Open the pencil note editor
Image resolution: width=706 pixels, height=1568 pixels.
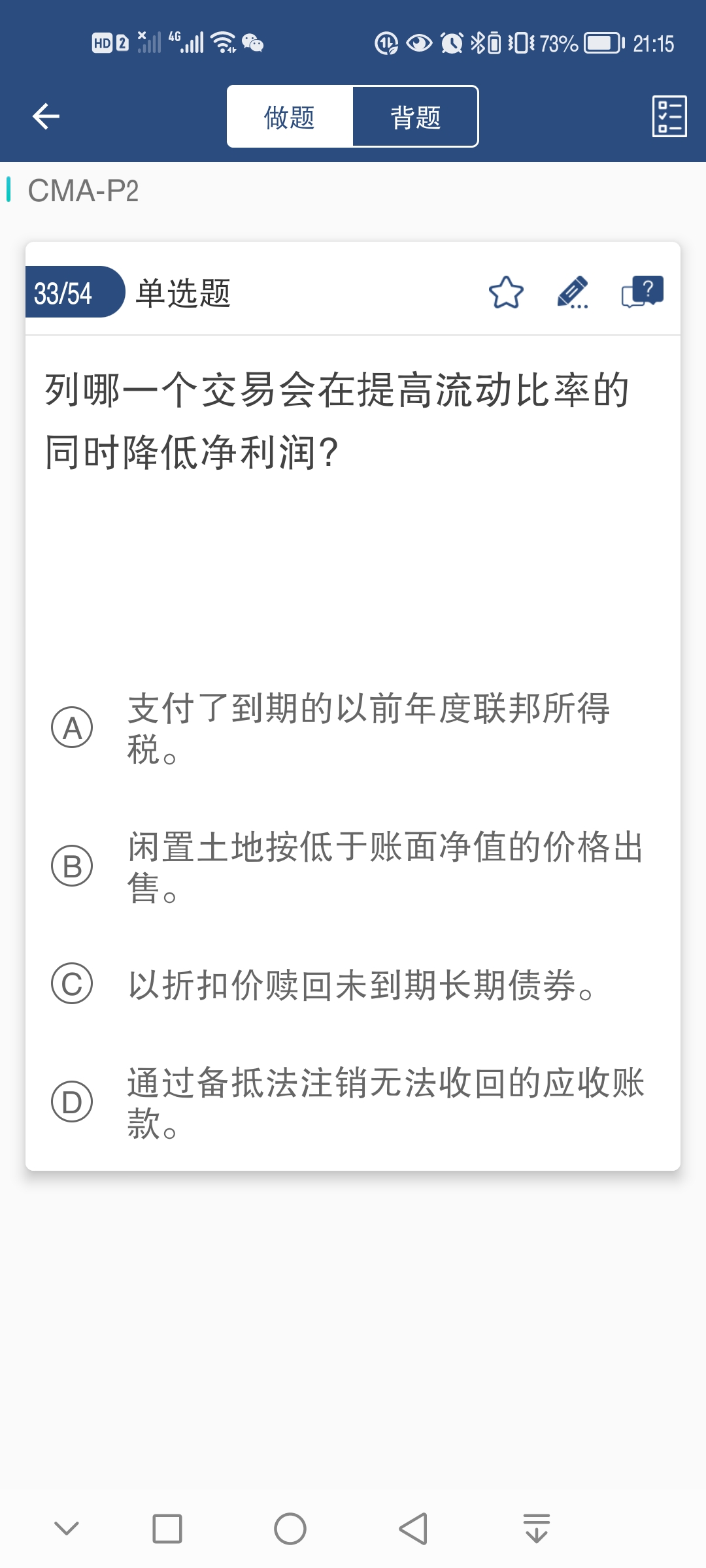point(573,292)
